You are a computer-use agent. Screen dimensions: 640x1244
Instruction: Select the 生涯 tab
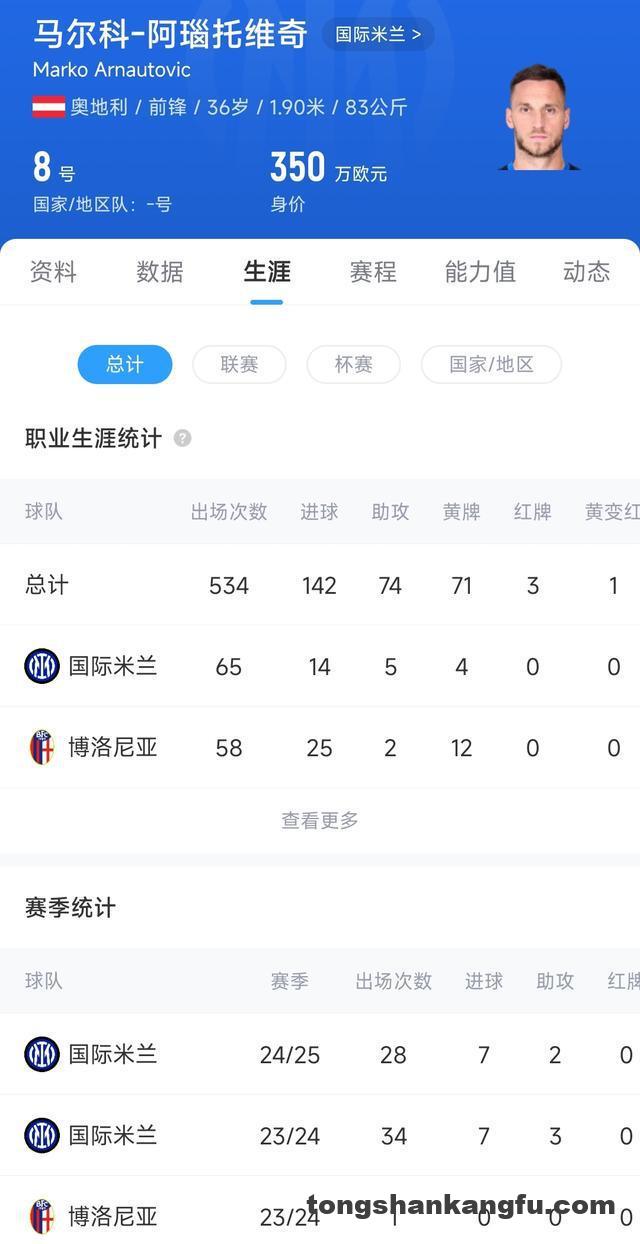click(x=267, y=272)
